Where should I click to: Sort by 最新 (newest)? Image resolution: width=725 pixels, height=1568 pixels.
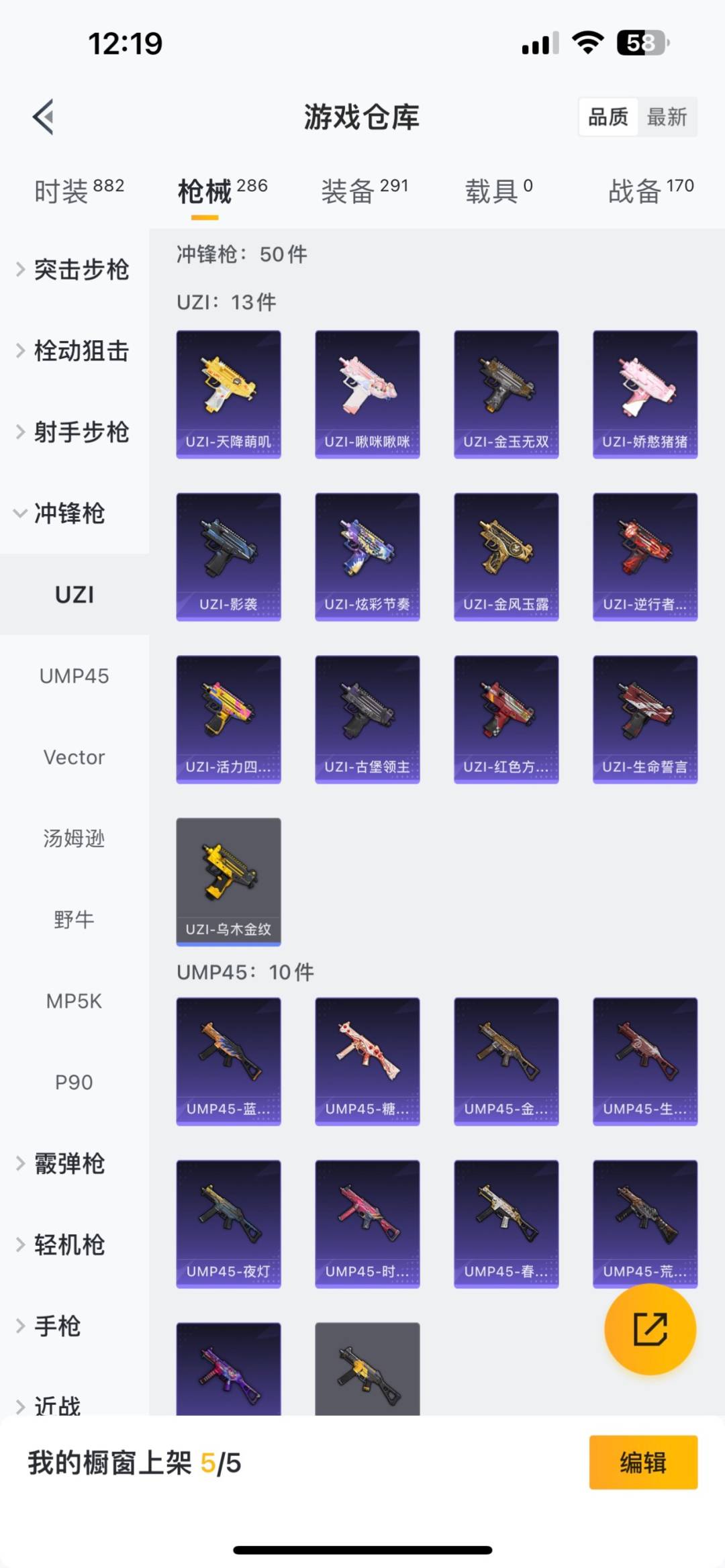pos(667,117)
